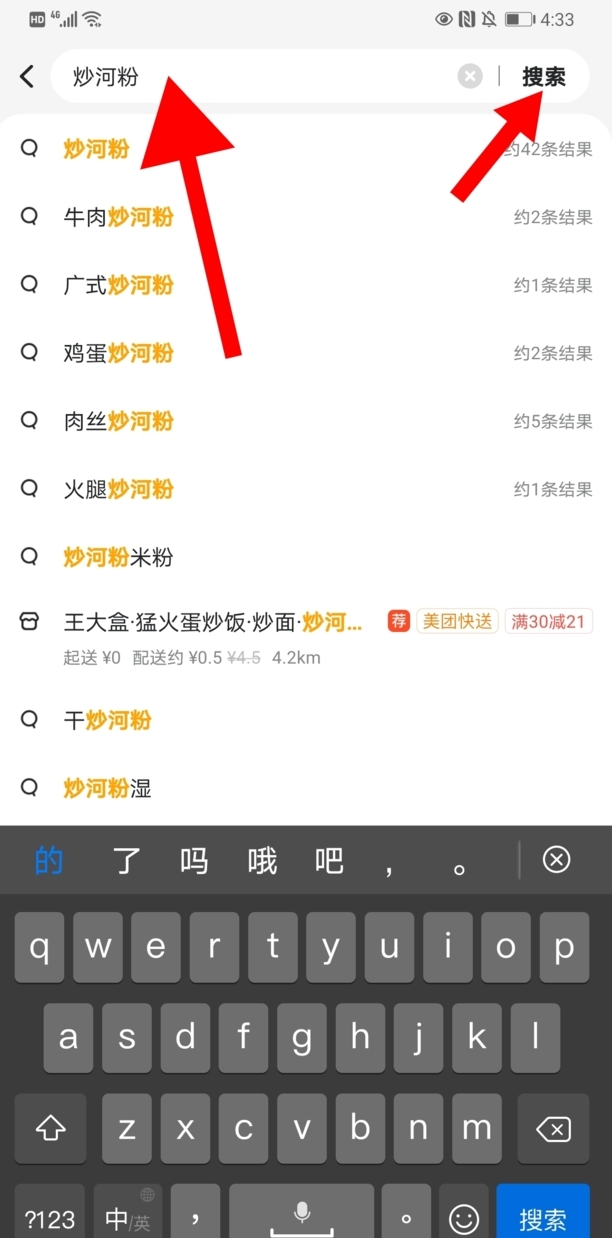Dismiss the keyboard candidate bar

click(x=556, y=859)
